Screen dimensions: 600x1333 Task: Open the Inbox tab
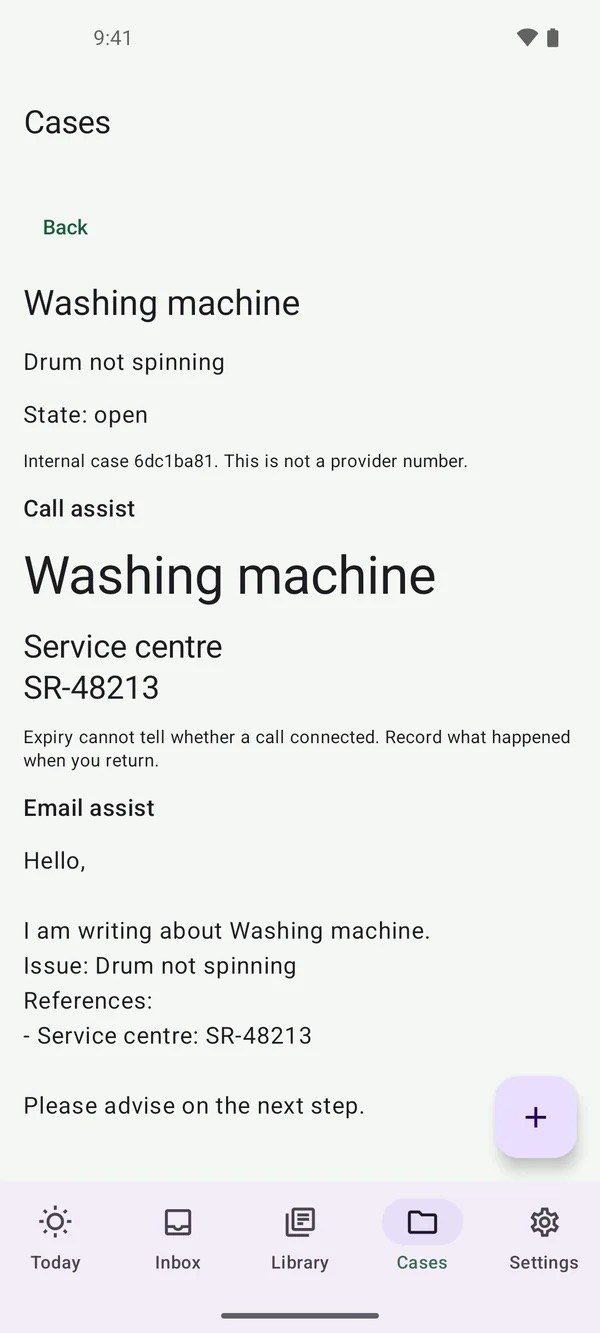coord(178,1238)
